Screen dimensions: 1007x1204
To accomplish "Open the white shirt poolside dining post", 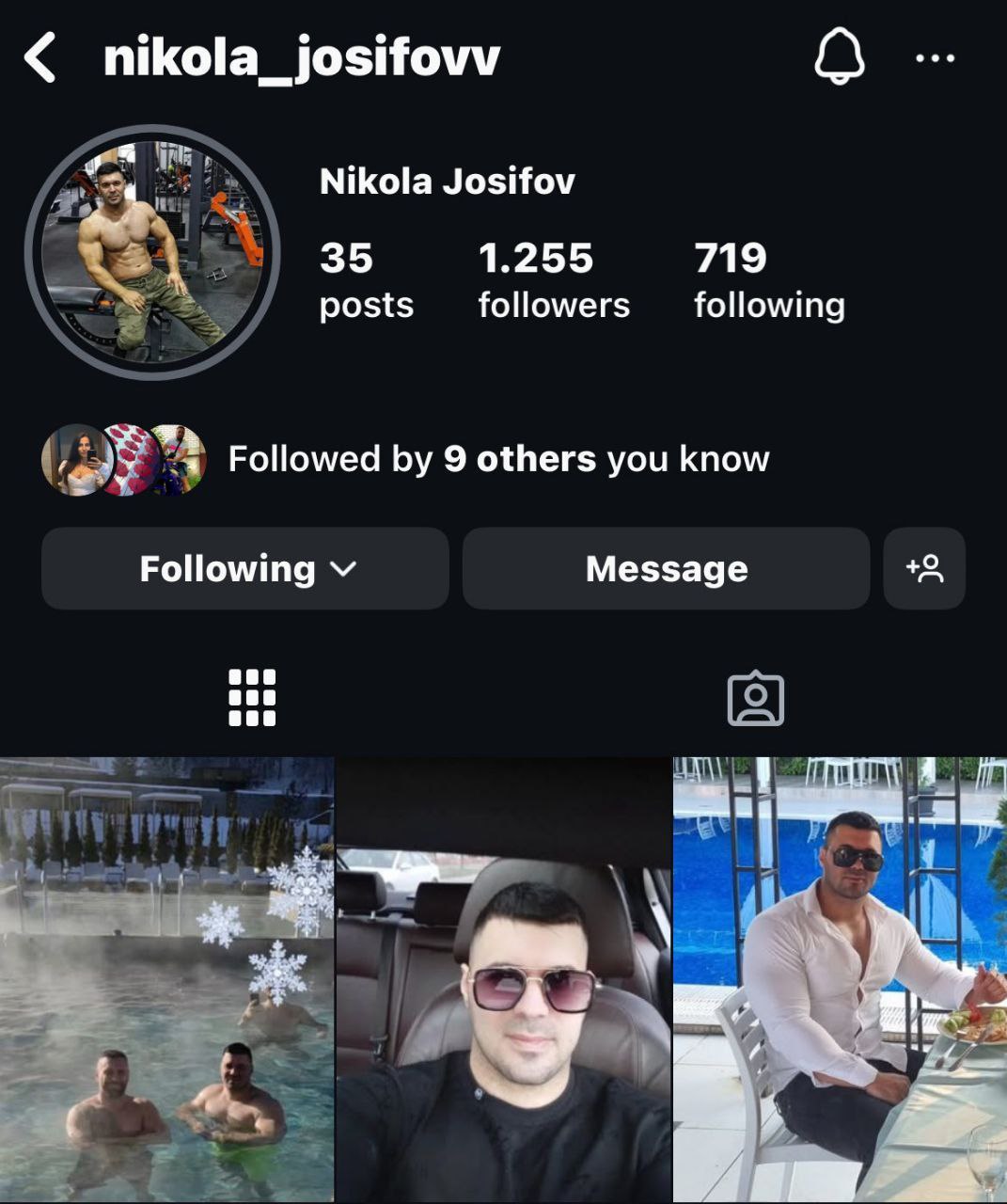I will coord(840,978).
